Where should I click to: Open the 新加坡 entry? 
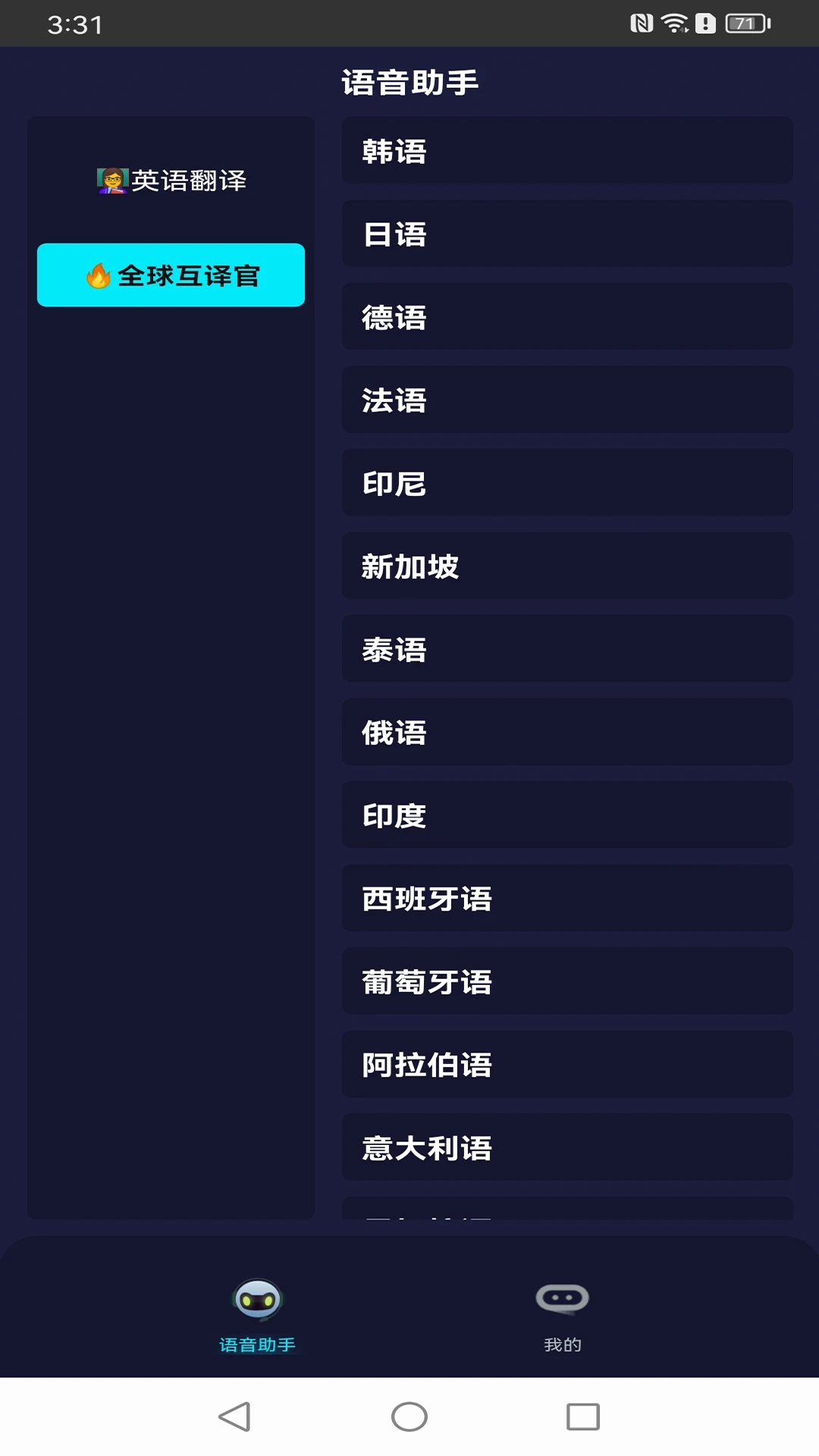coord(566,566)
